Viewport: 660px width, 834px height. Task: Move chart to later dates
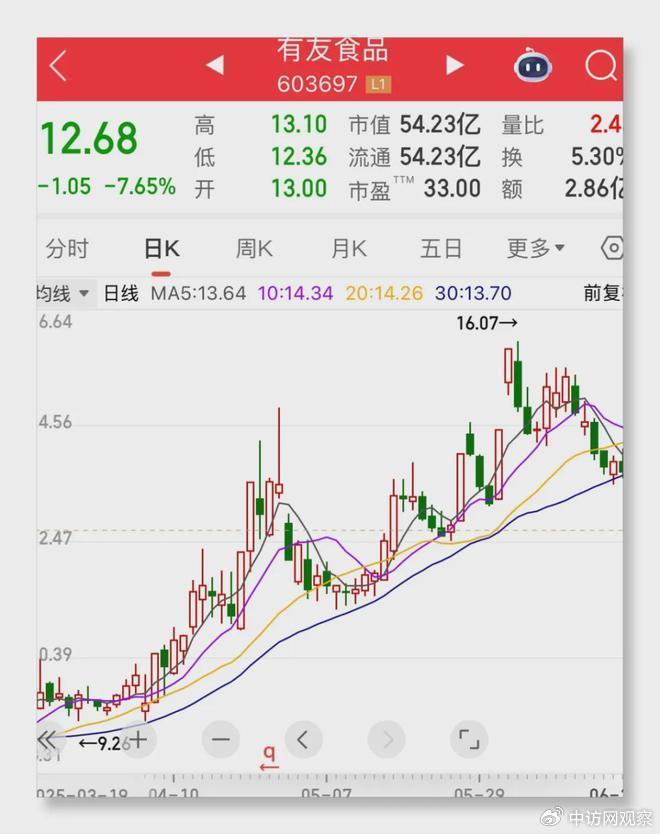tap(386, 740)
